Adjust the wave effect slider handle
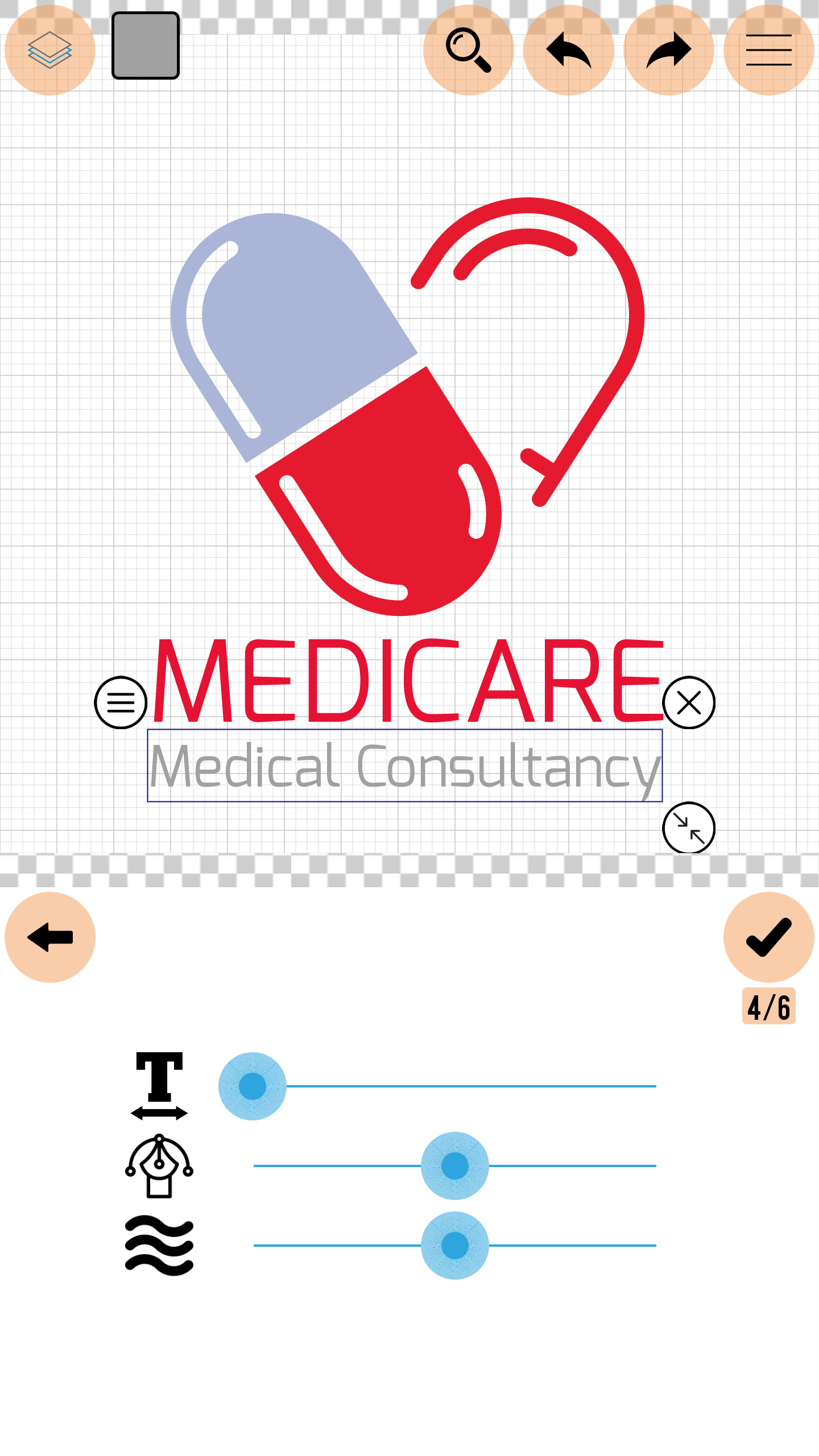This screenshot has height=1456, width=819. point(454,1246)
